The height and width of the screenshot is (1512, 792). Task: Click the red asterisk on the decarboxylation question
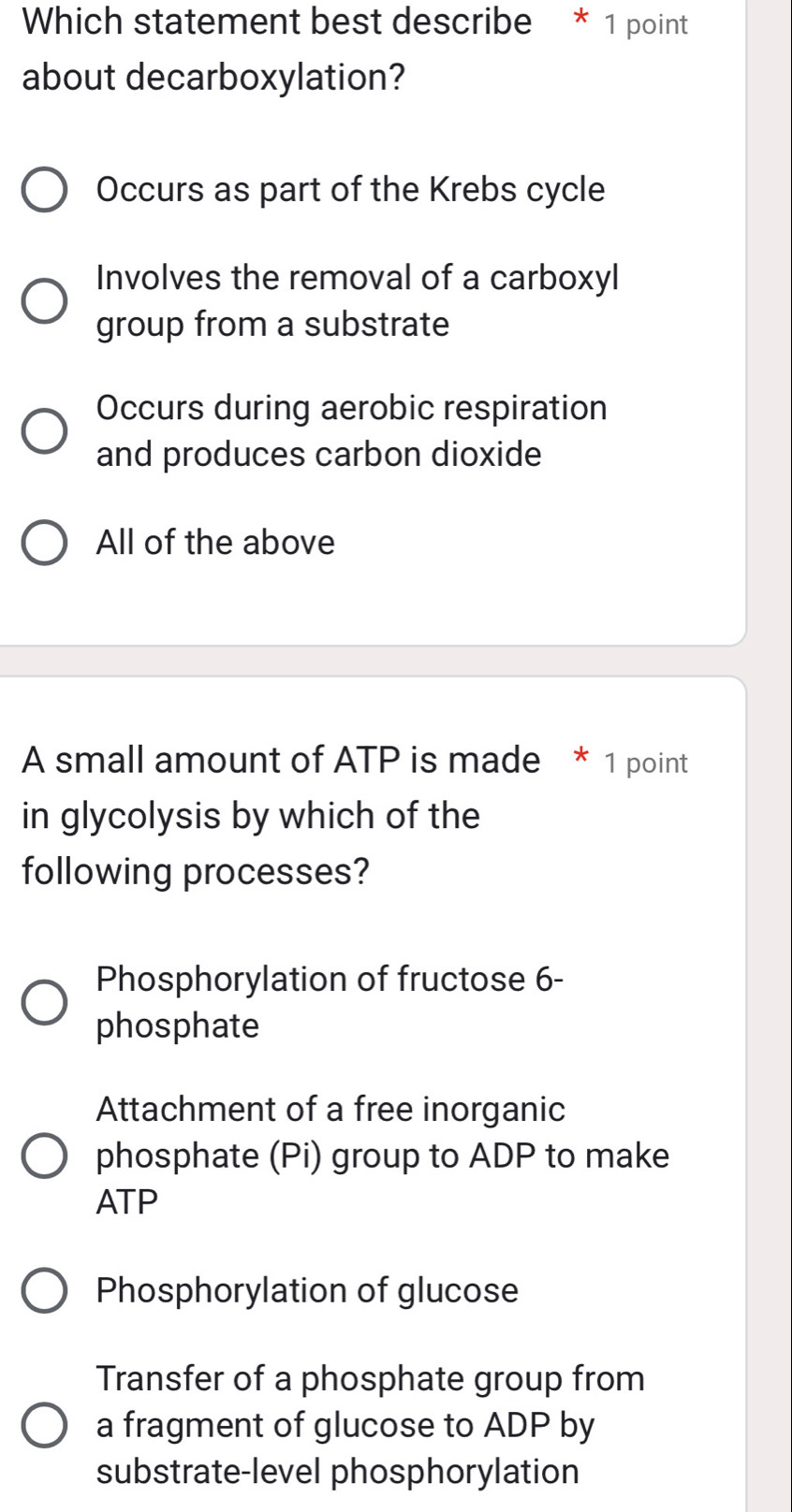[x=580, y=21]
